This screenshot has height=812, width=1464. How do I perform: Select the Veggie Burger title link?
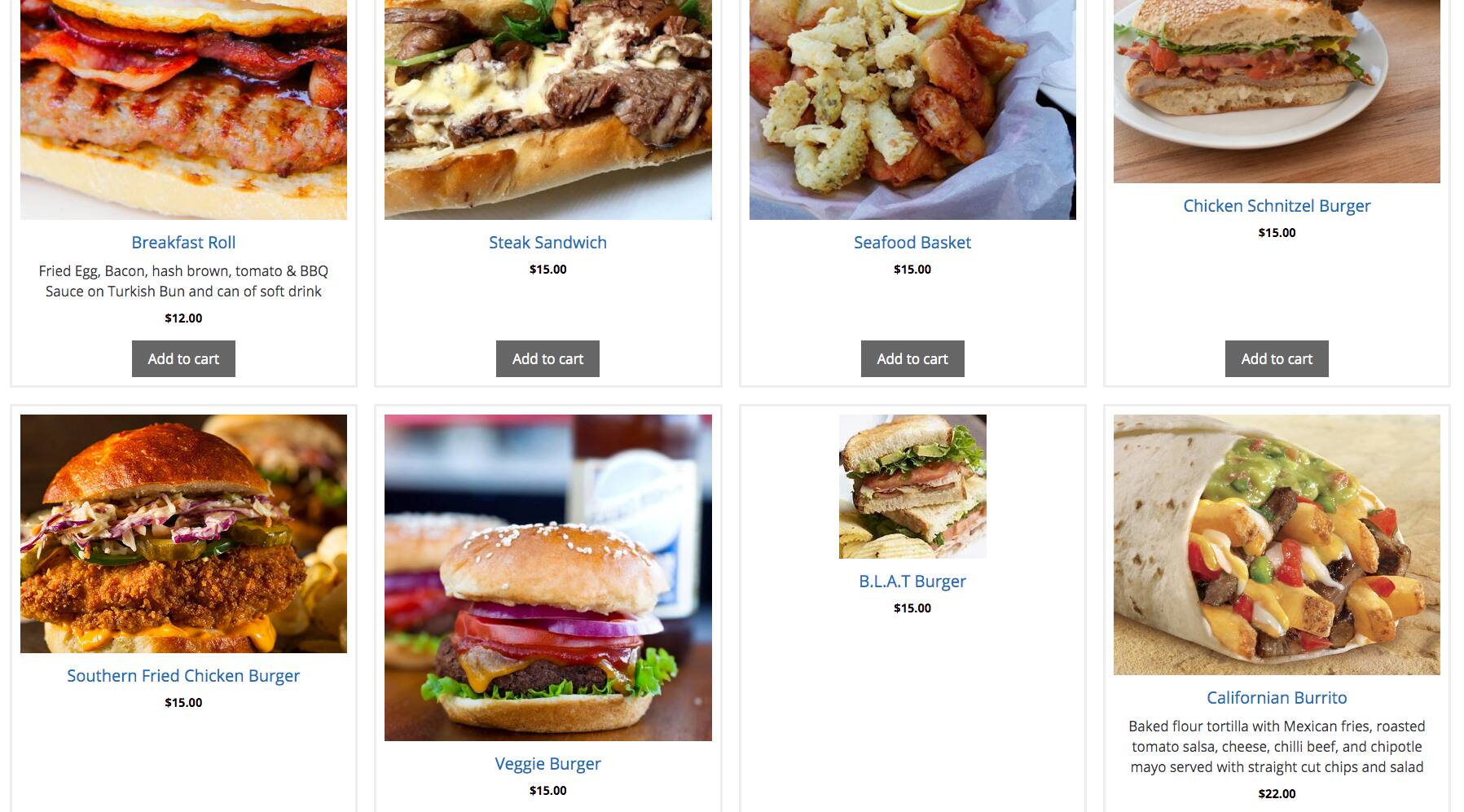point(547,764)
